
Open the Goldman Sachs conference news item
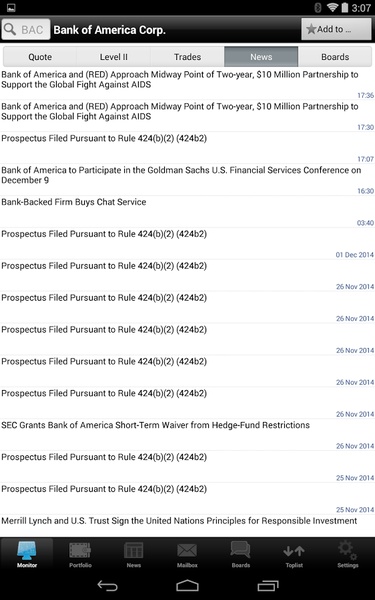[x=188, y=180]
